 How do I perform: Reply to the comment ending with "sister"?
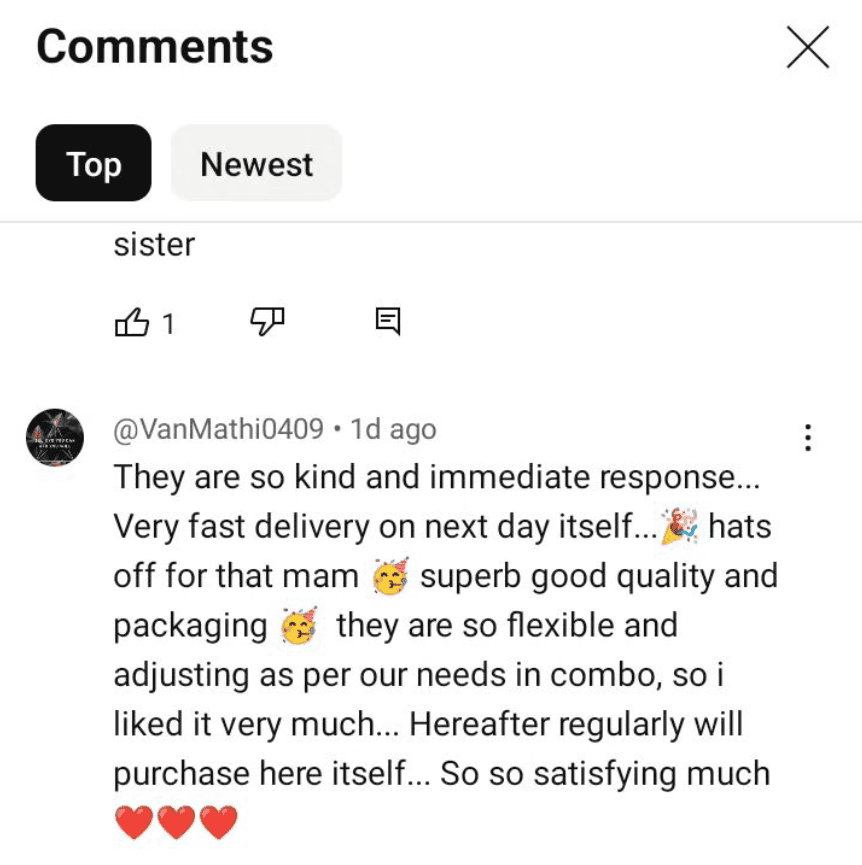click(388, 321)
